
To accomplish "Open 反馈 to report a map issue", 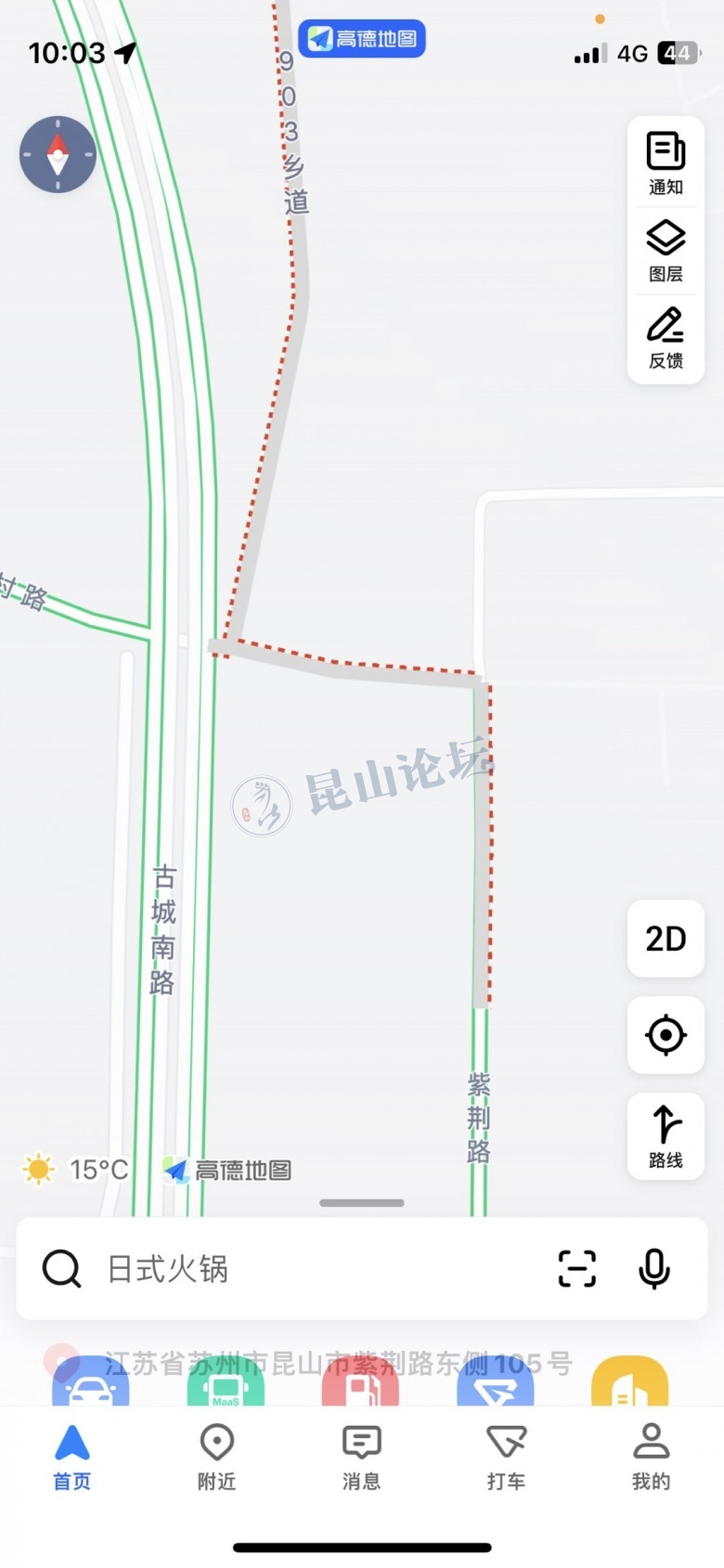I will coord(666,338).
